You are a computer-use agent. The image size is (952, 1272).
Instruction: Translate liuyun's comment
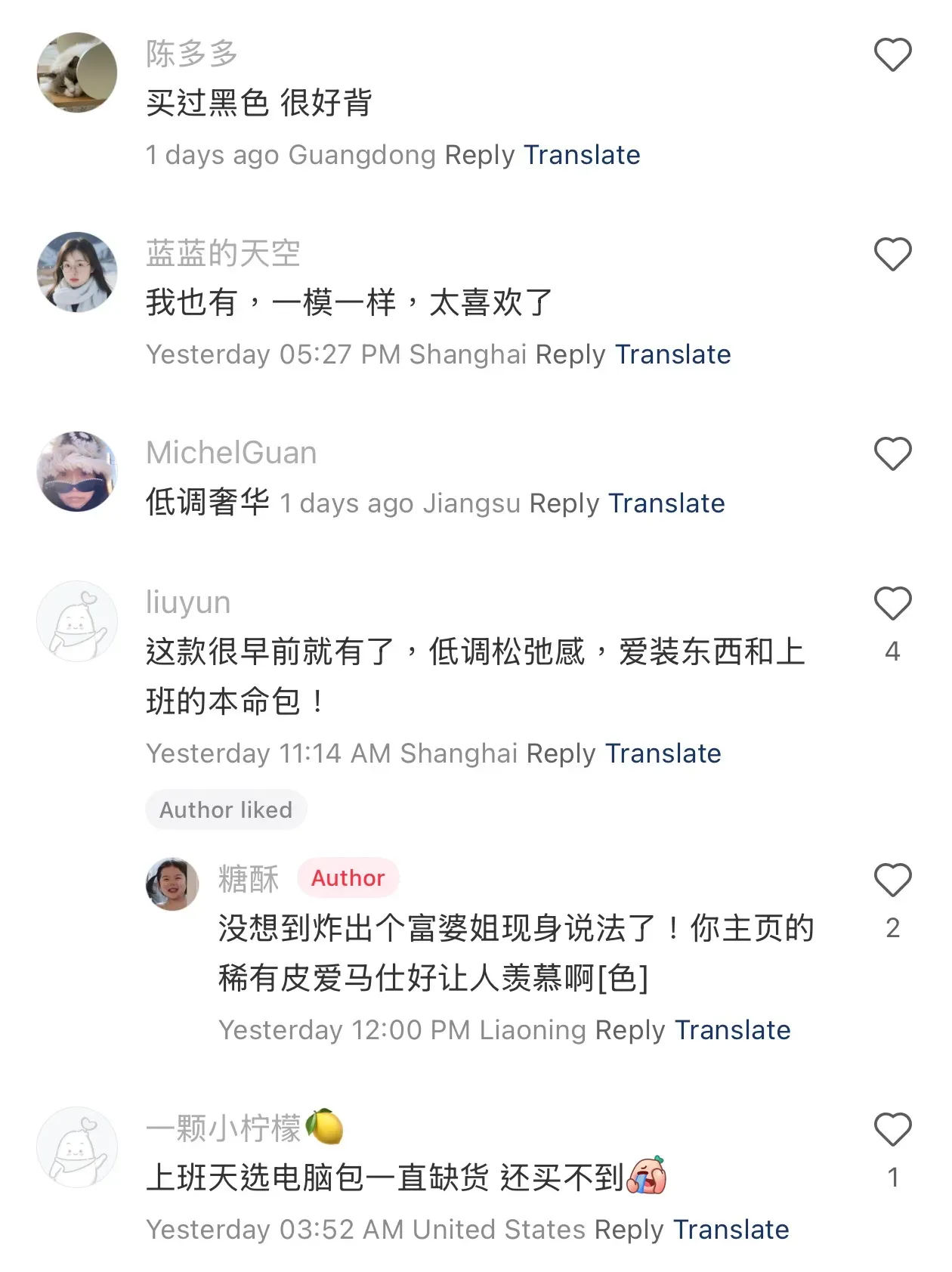click(663, 754)
